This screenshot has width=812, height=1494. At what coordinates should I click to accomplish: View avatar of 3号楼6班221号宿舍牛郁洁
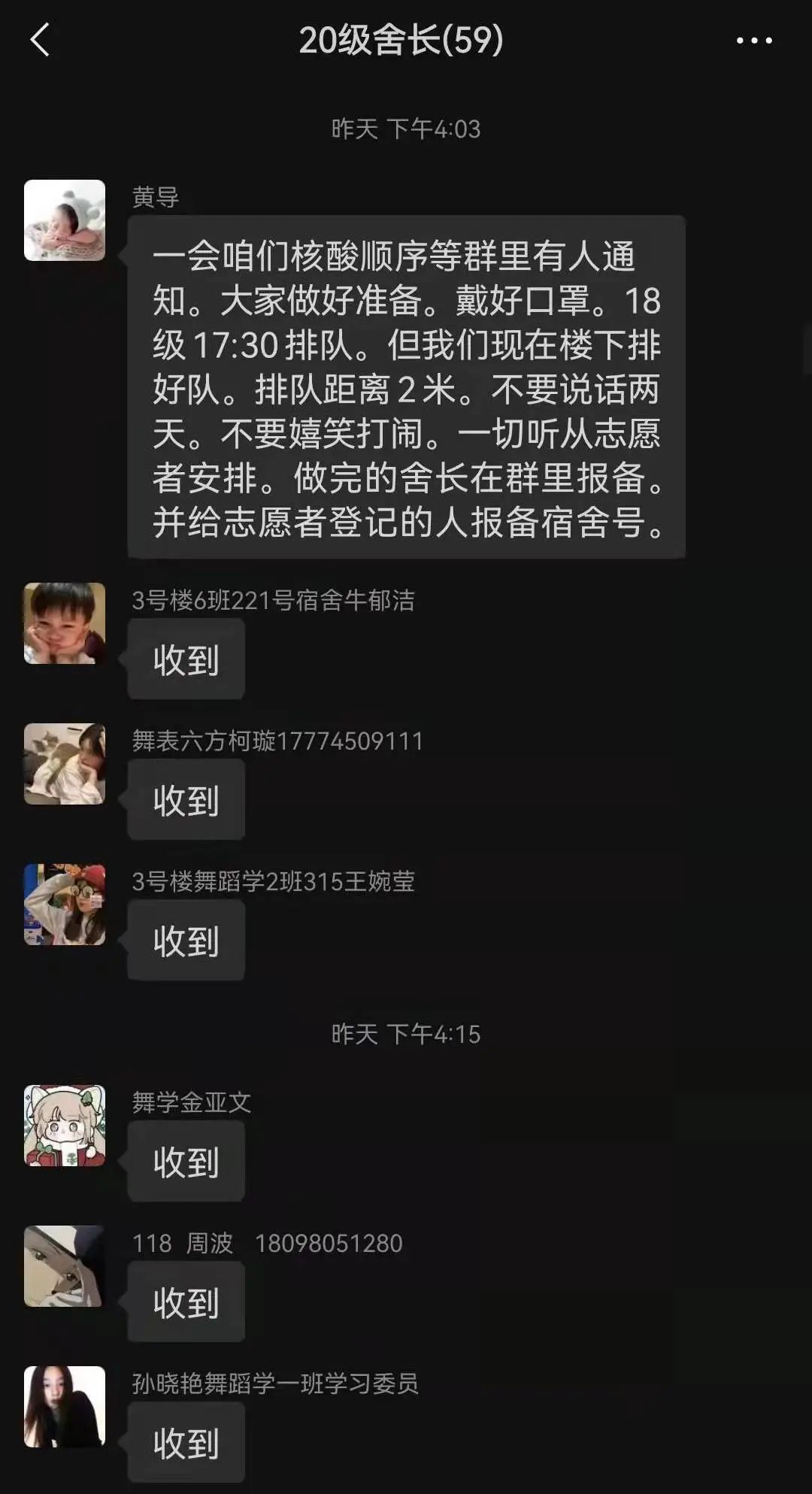point(65,623)
